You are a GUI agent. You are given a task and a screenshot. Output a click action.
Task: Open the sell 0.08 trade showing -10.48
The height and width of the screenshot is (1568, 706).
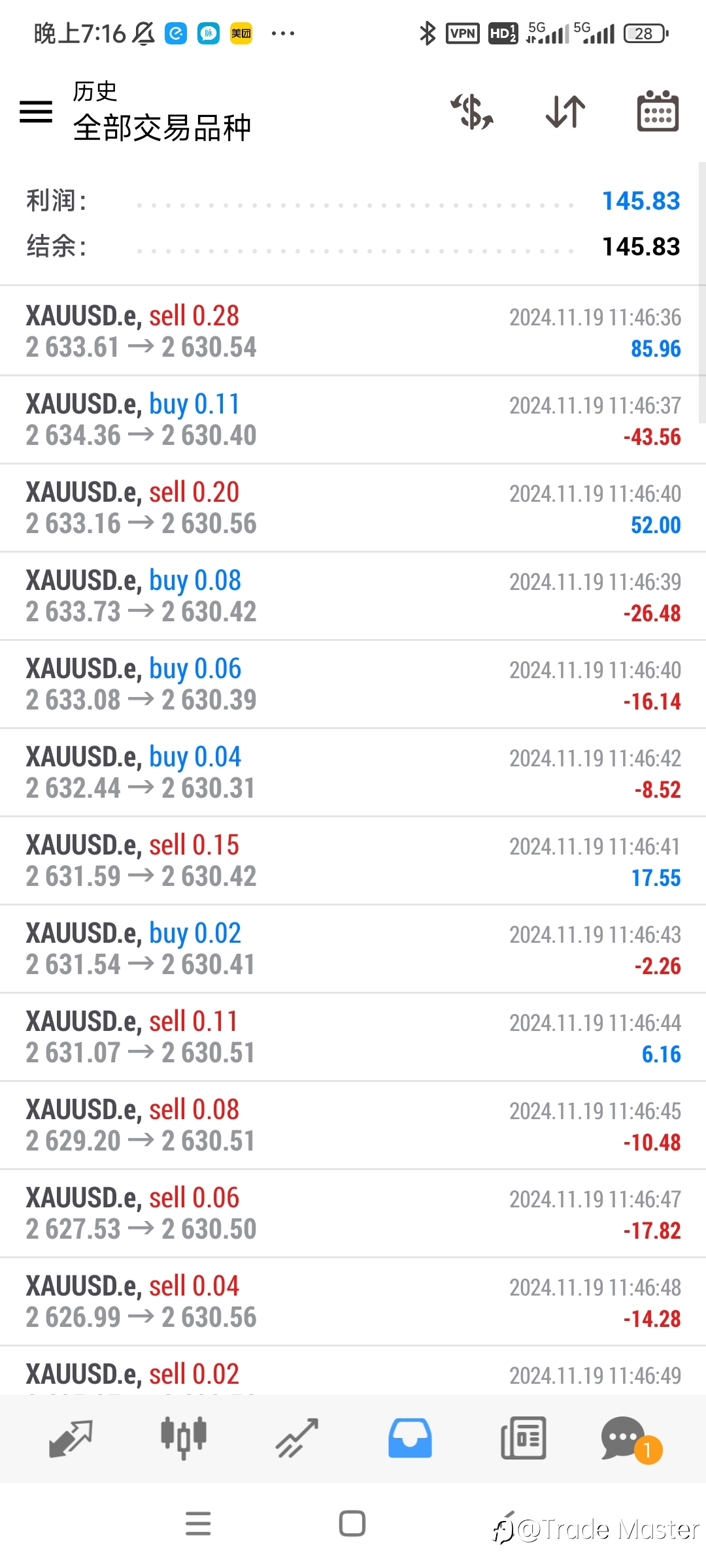353,1125
